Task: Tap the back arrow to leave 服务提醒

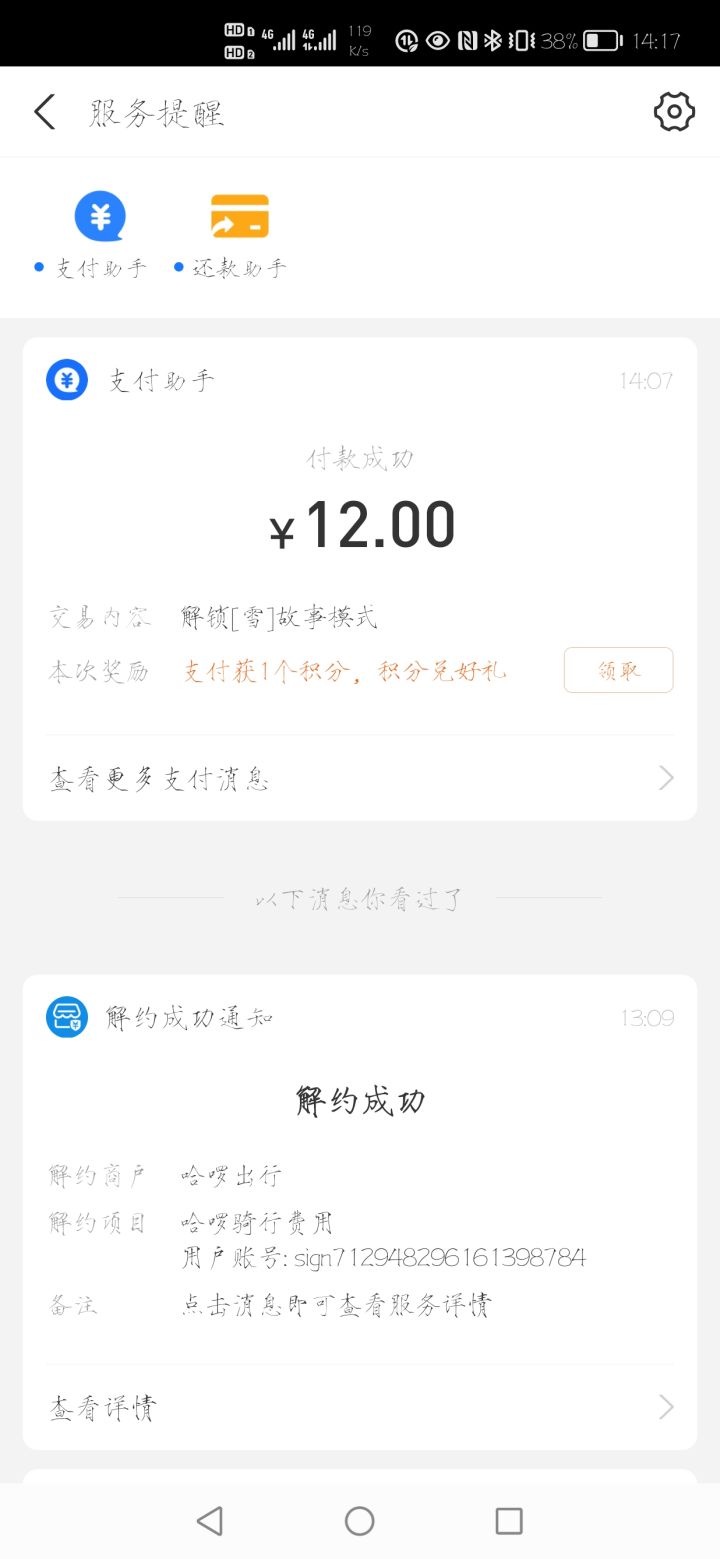Action: [x=42, y=111]
